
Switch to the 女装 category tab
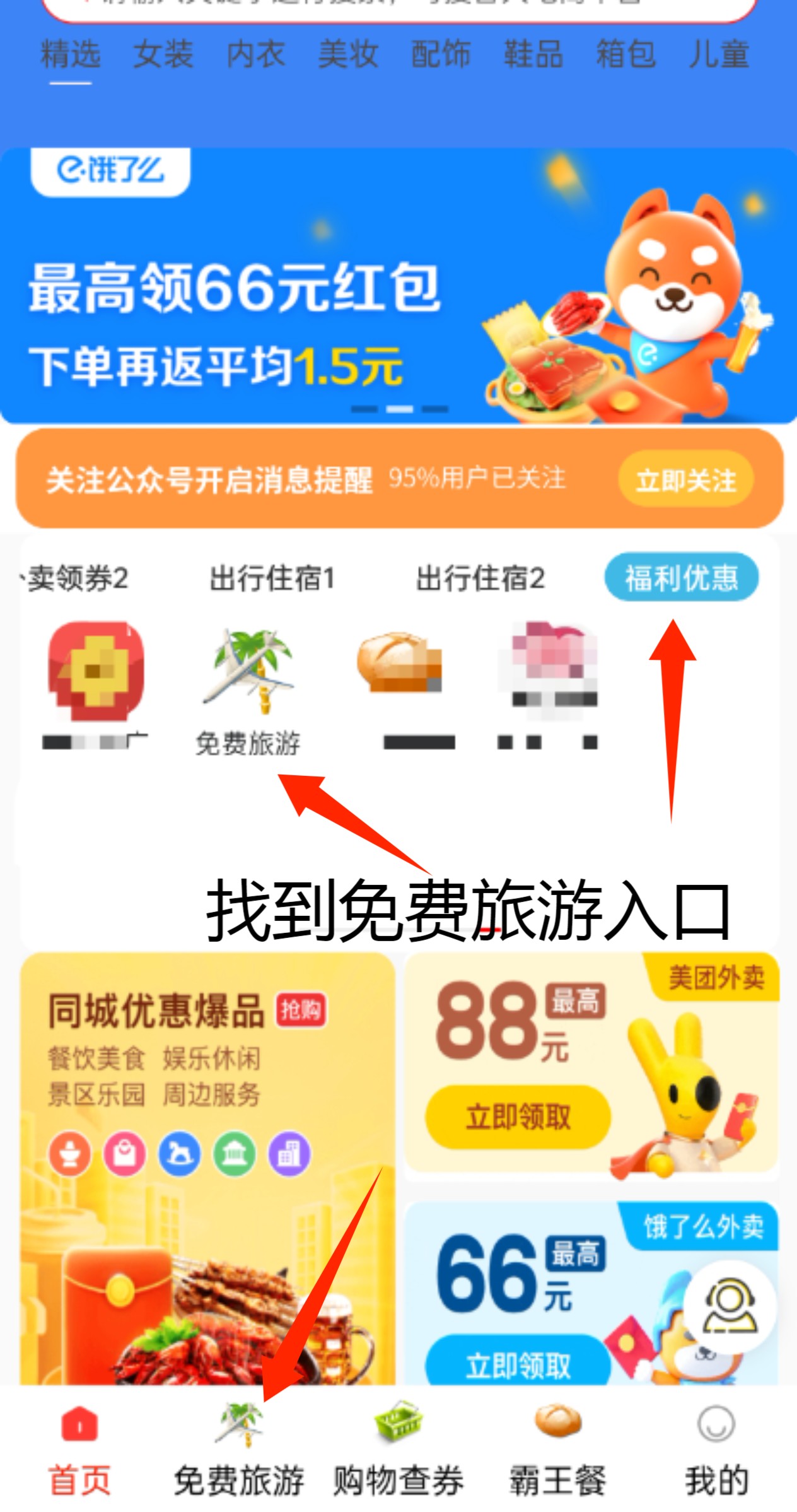tap(163, 54)
